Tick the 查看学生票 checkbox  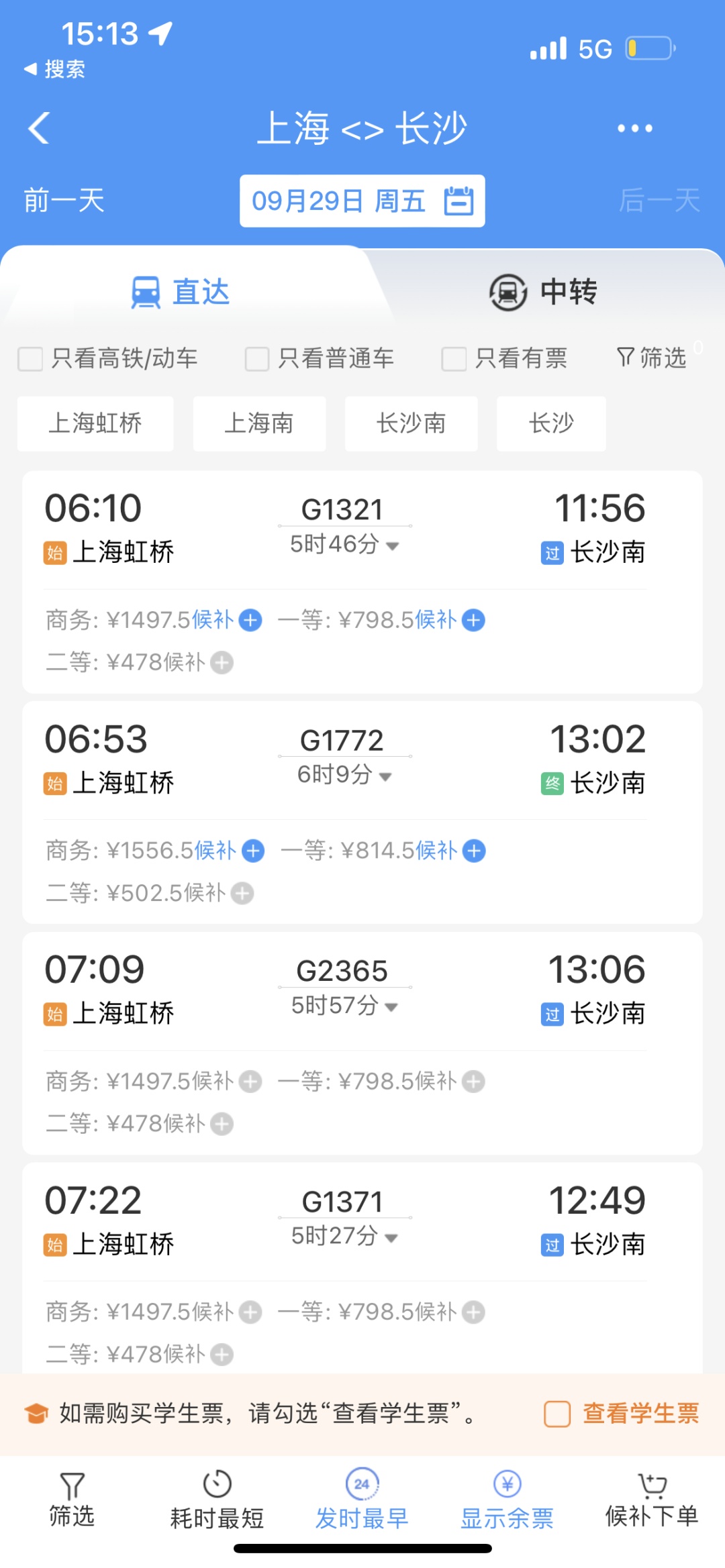(x=557, y=1414)
